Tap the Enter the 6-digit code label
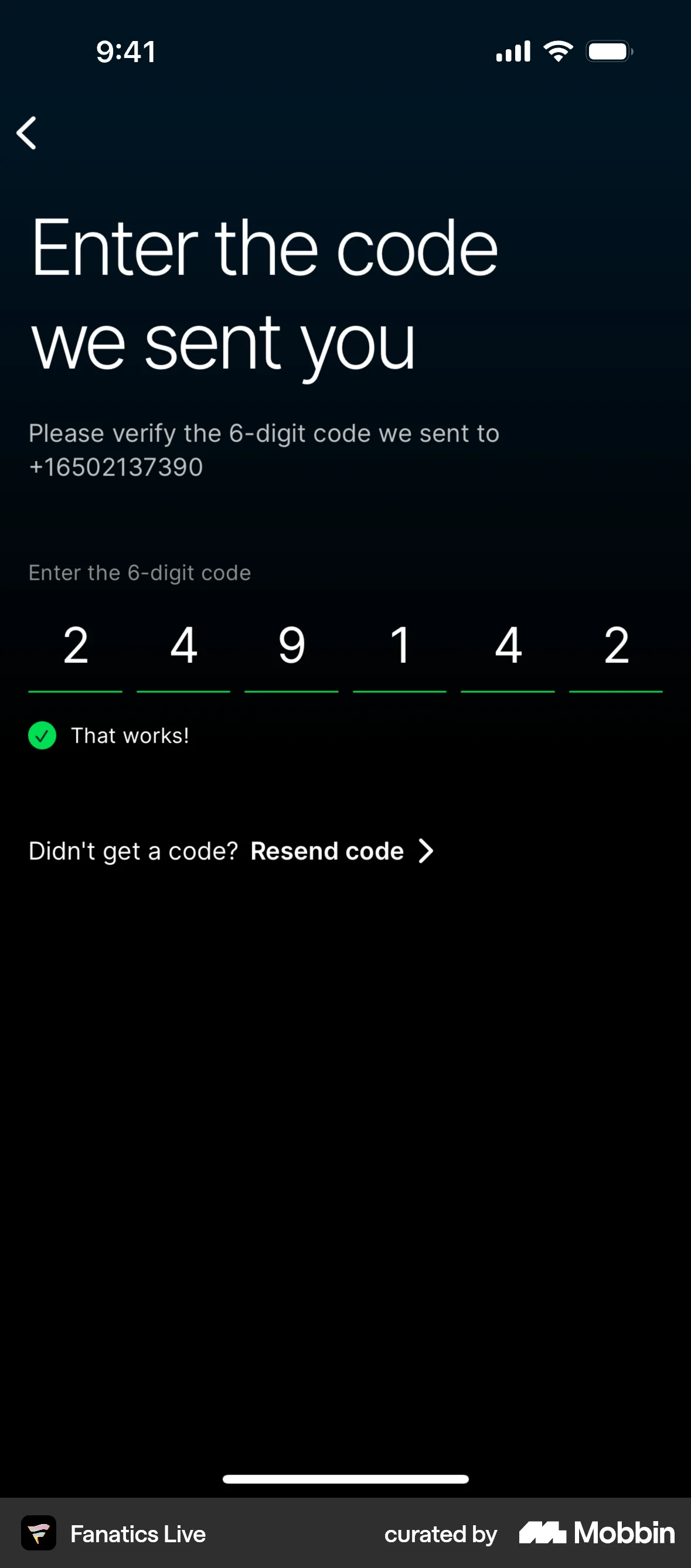 [139, 572]
